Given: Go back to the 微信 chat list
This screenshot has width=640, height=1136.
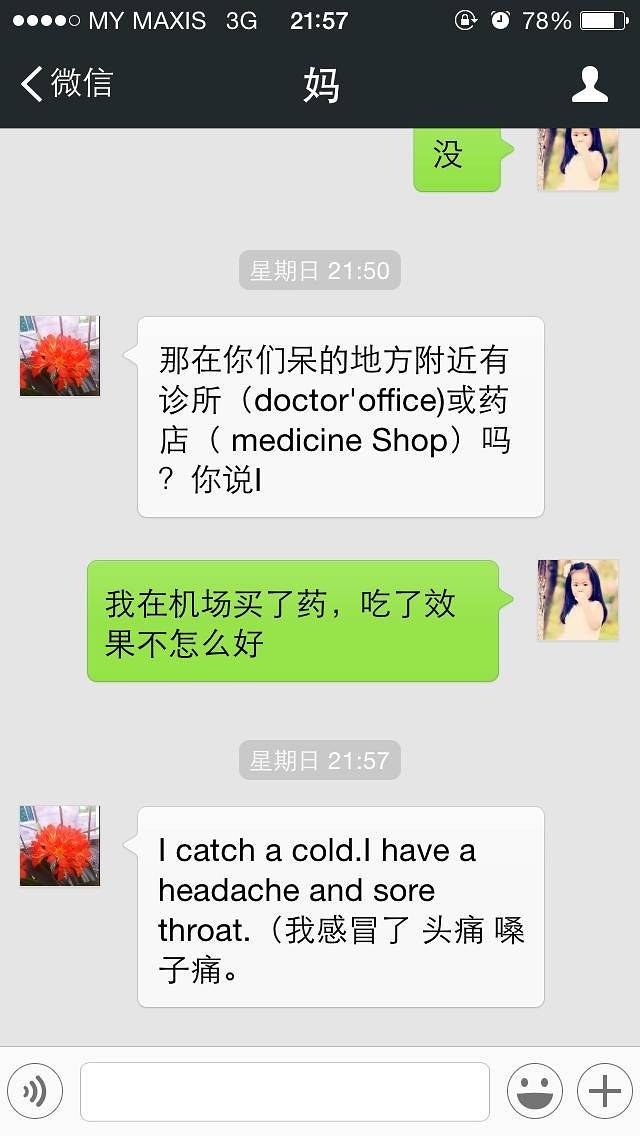Looking at the screenshot, I should tap(66, 84).
